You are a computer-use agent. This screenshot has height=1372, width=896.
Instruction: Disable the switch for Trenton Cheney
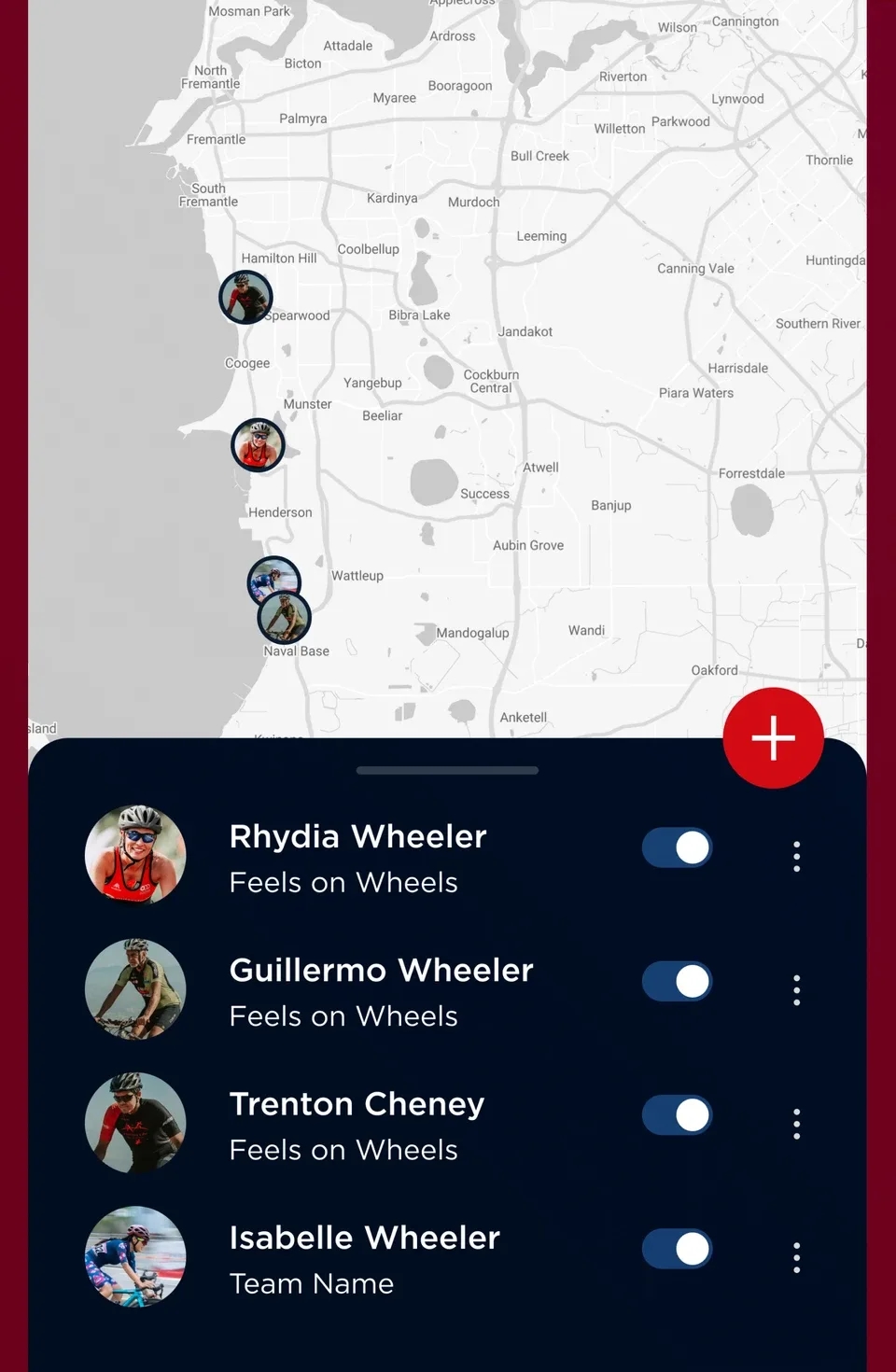pos(677,1114)
